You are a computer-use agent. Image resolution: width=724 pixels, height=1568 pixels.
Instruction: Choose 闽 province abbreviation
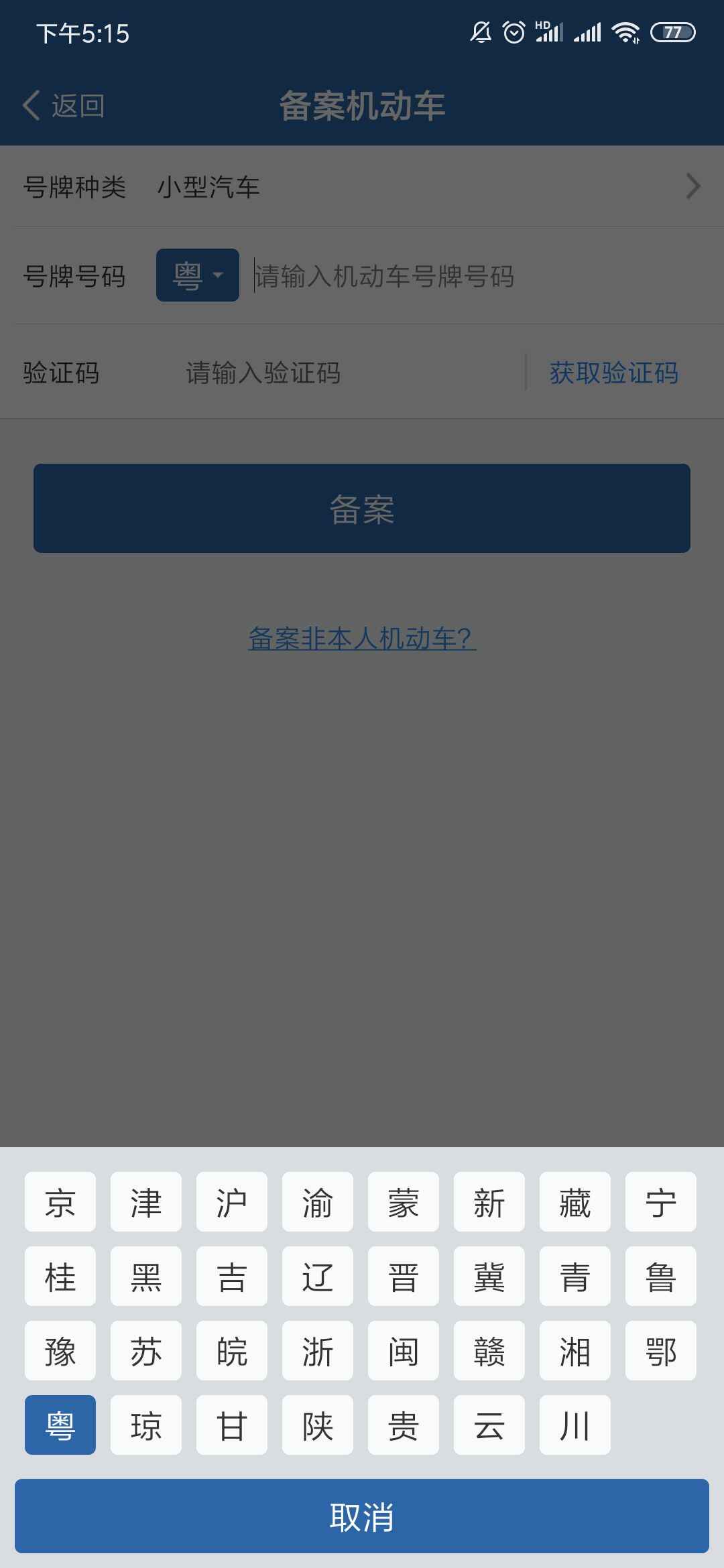tap(404, 1350)
